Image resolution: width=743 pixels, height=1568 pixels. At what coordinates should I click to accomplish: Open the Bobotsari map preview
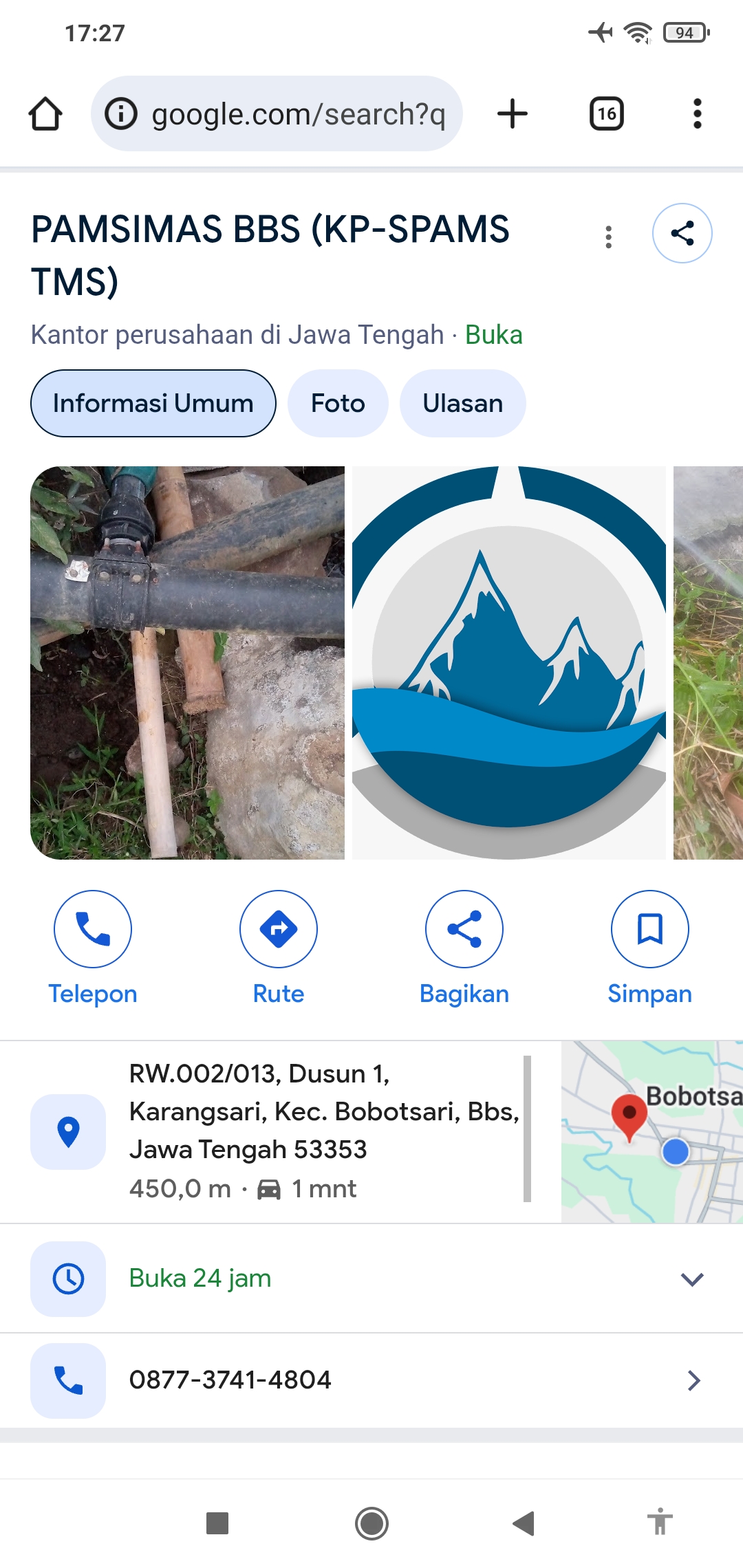click(x=652, y=1131)
